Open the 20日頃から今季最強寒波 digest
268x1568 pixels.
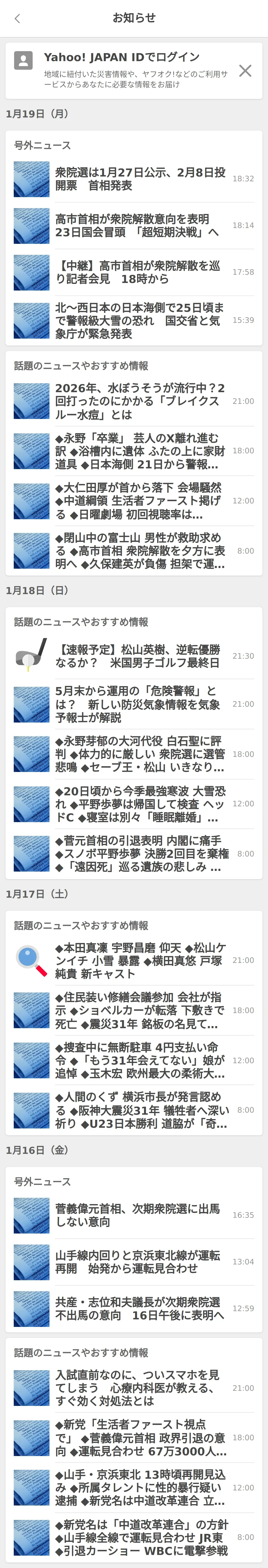pos(140,804)
